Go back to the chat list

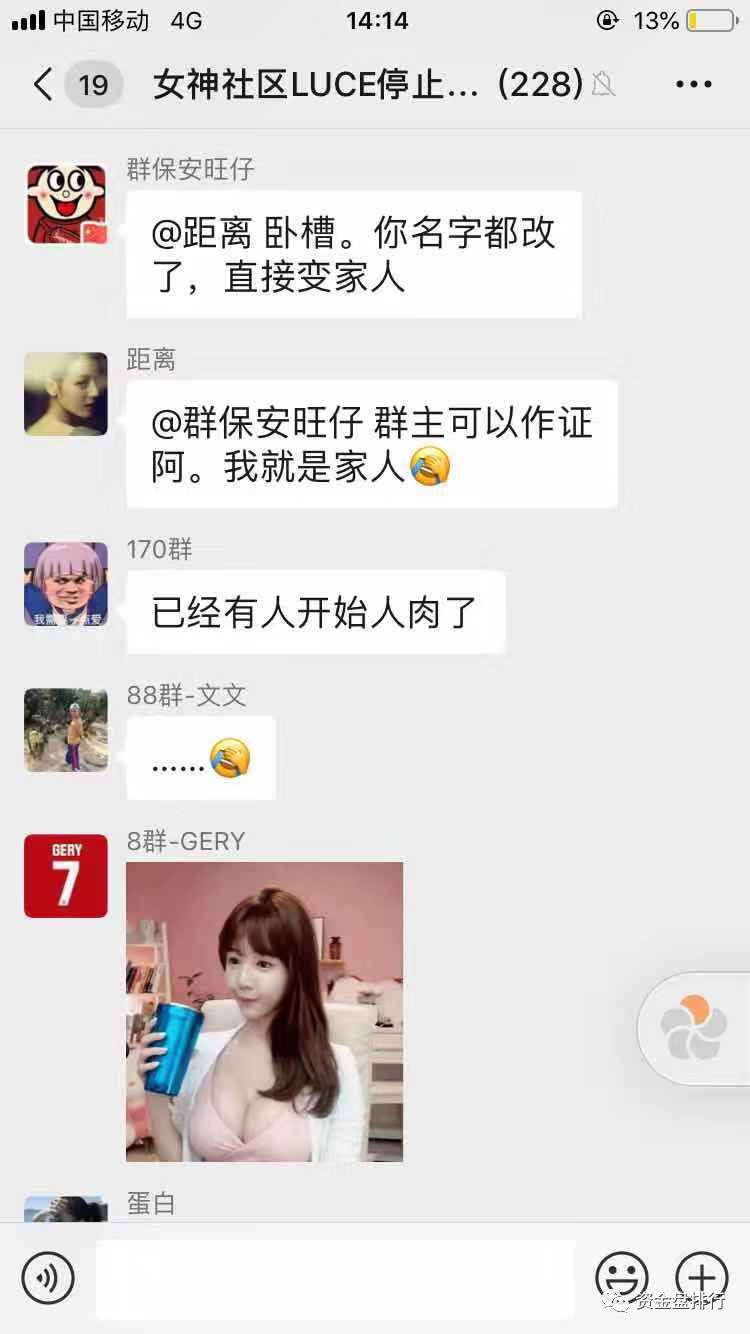[42, 84]
